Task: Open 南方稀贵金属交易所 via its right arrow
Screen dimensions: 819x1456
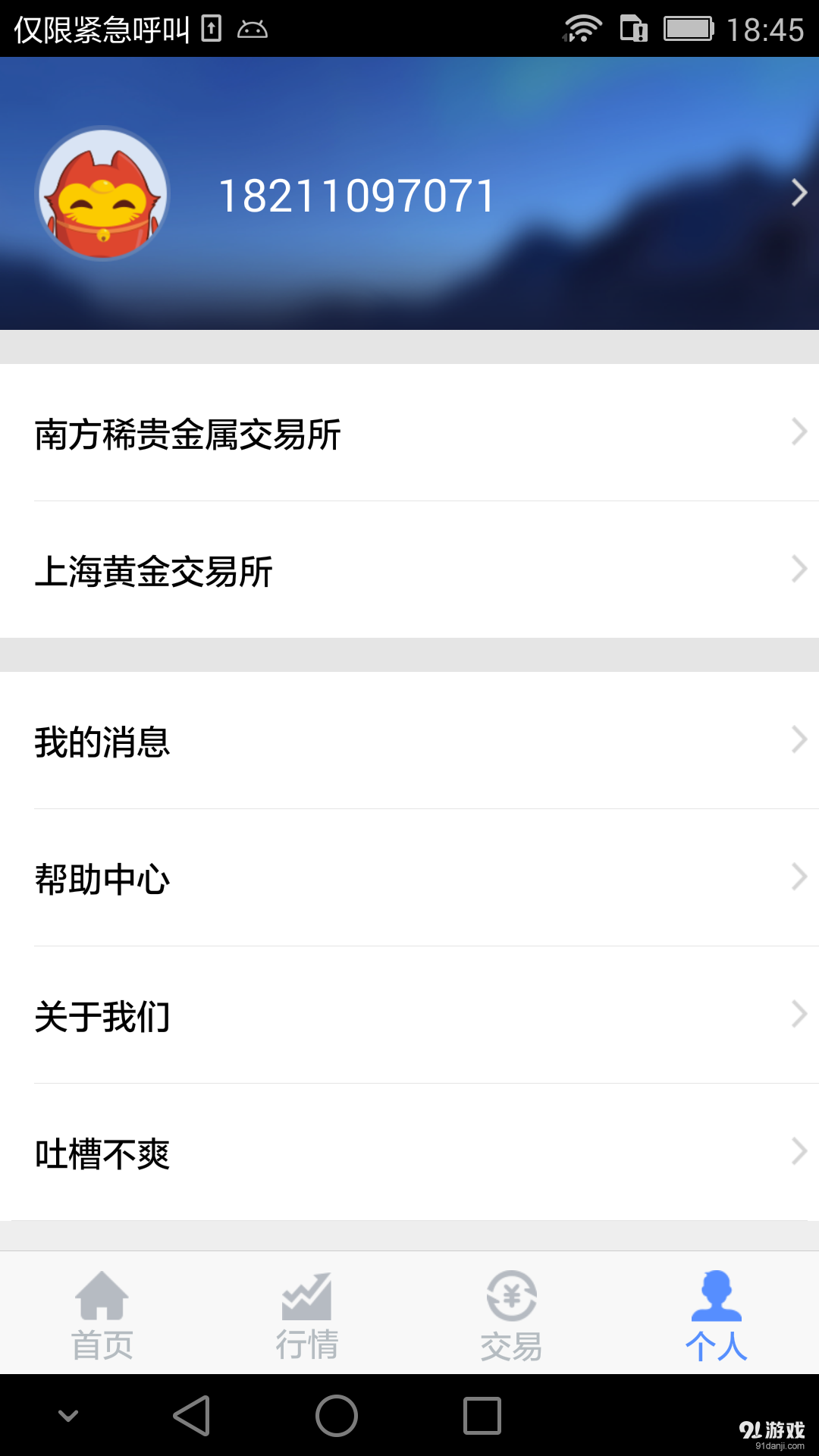Action: [799, 432]
